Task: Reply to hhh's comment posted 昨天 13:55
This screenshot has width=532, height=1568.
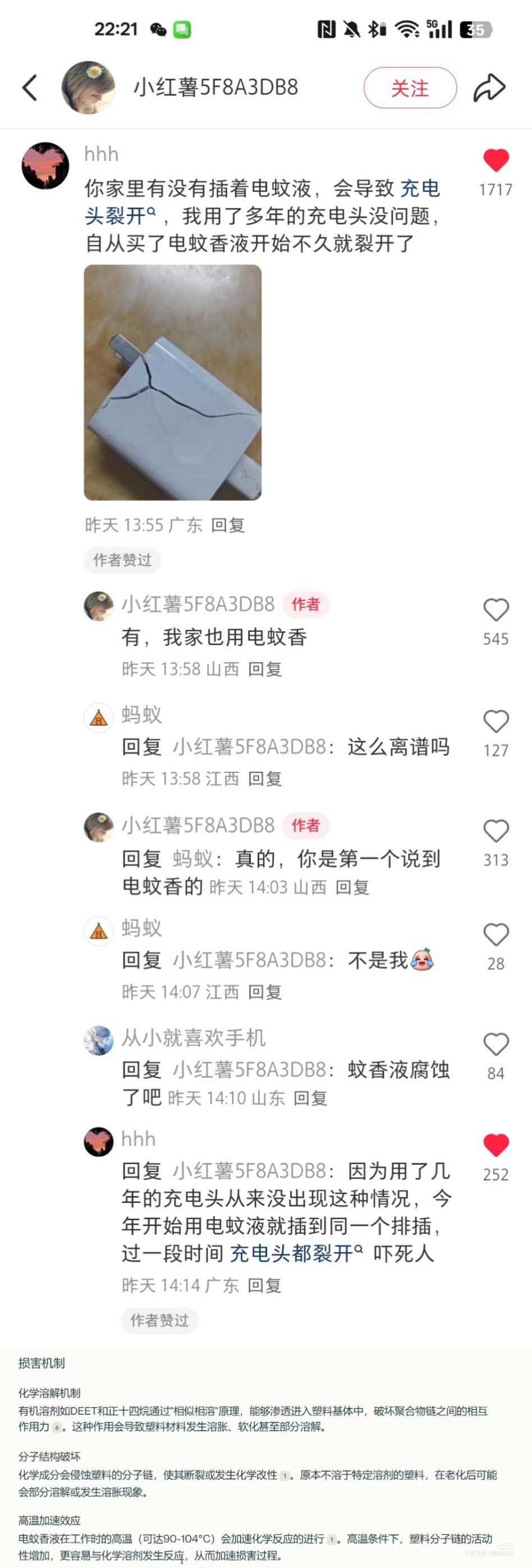Action: [228, 525]
